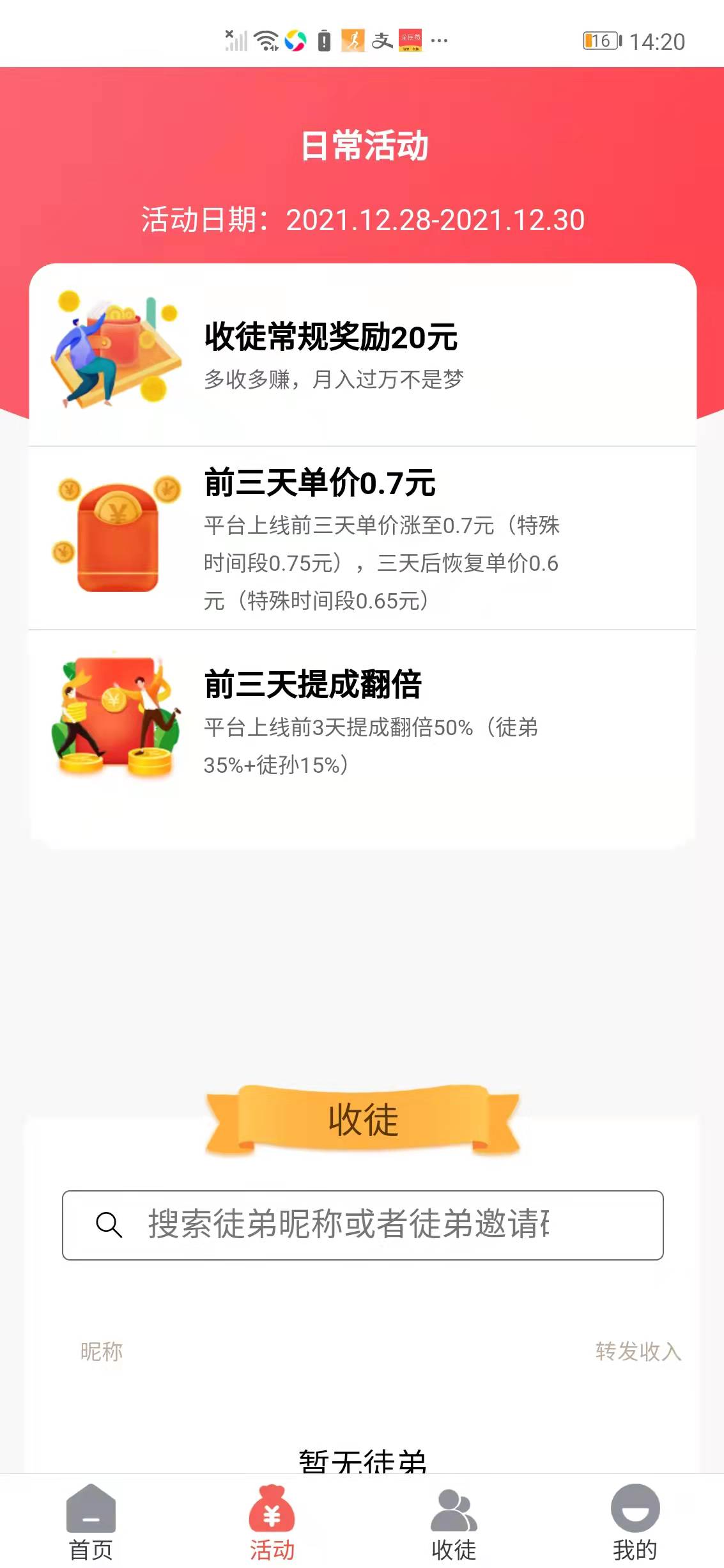Tap the 昵称 column header
This screenshot has width=724, height=1568.
point(99,1352)
